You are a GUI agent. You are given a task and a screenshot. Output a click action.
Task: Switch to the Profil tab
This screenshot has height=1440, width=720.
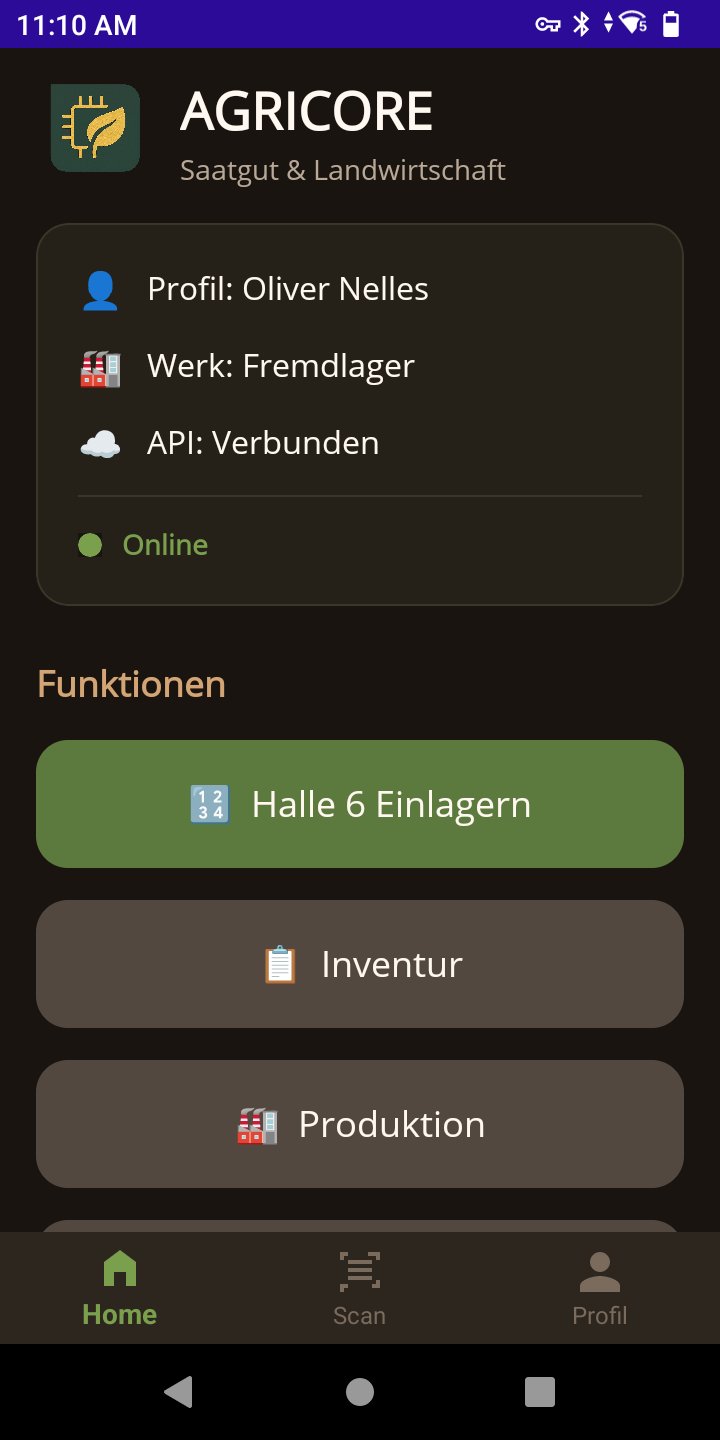click(x=599, y=1288)
